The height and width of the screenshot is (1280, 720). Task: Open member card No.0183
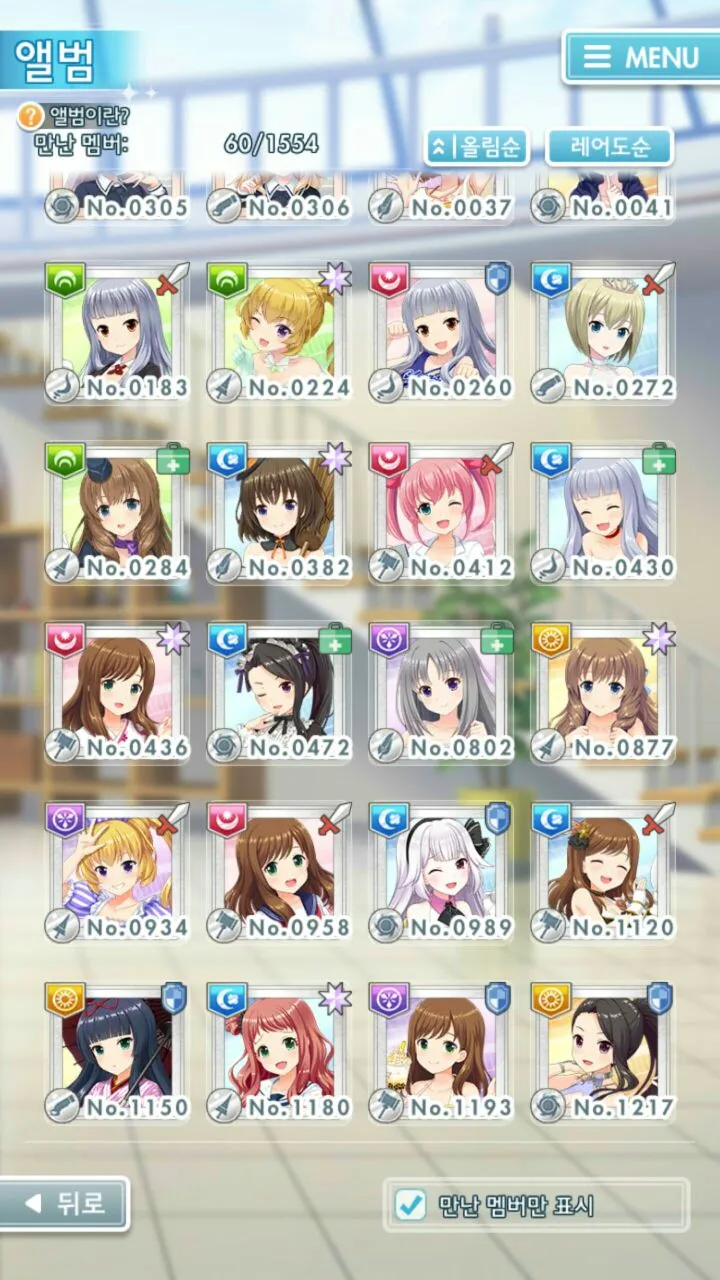coord(117,333)
